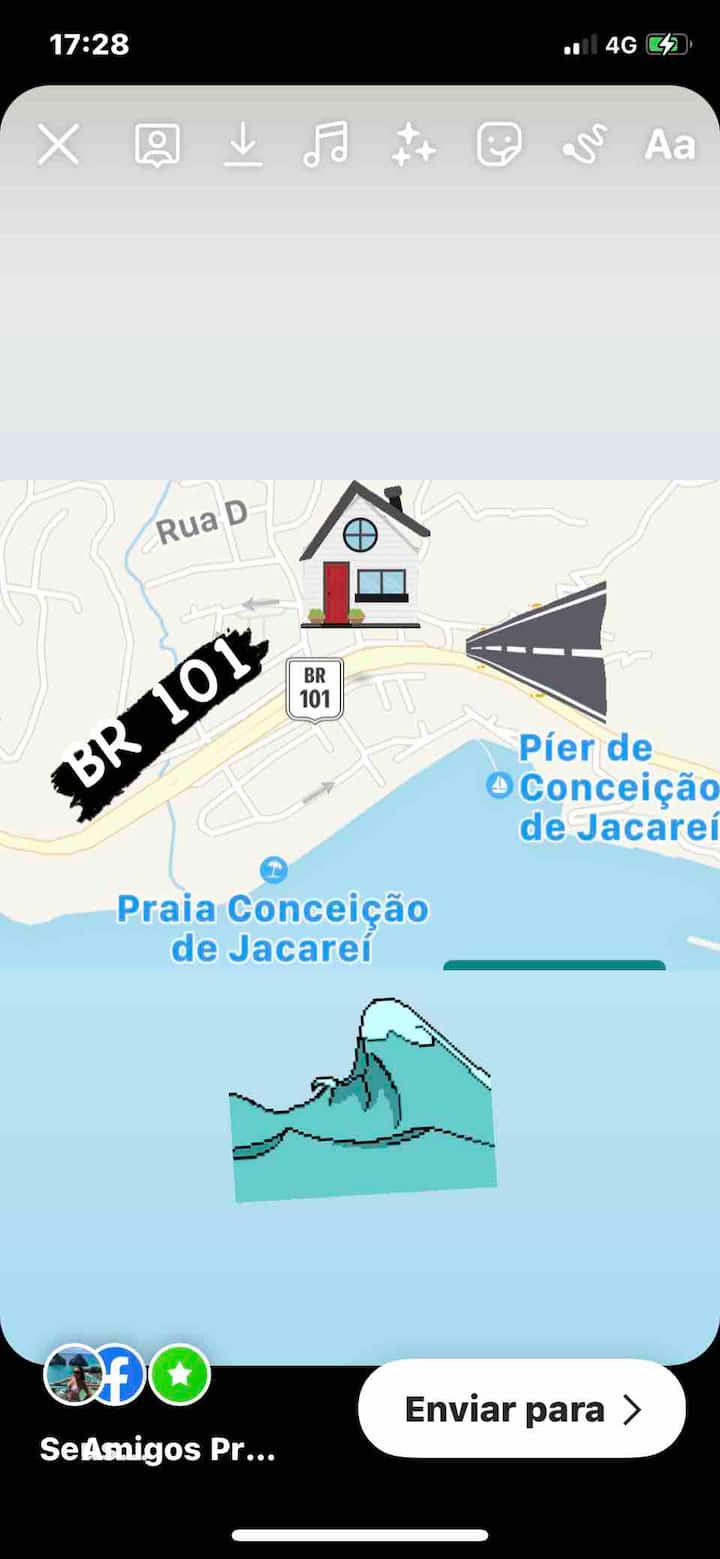Add music to the story

[x=326, y=146]
